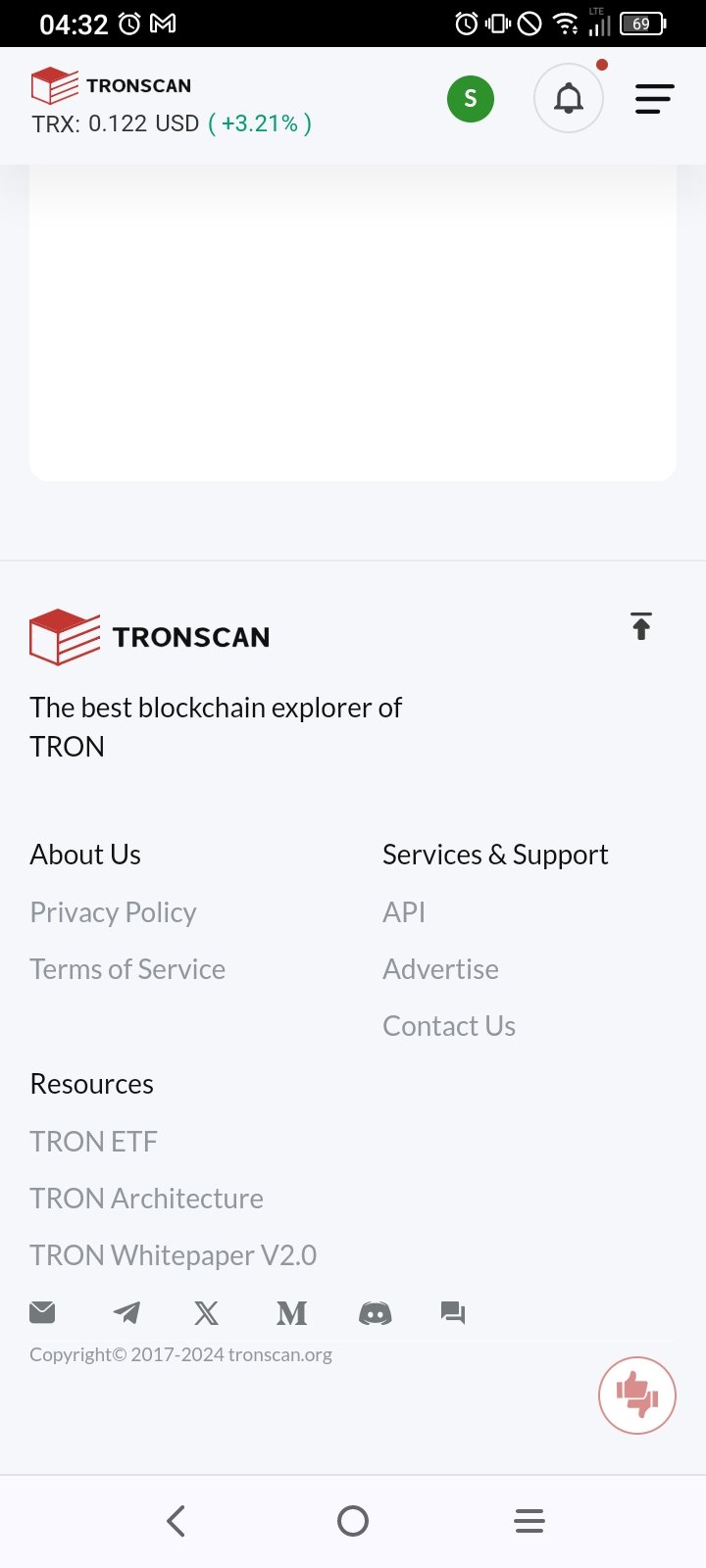706x1568 pixels.
Task: Open the notifications bell
Action: coord(569,98)
